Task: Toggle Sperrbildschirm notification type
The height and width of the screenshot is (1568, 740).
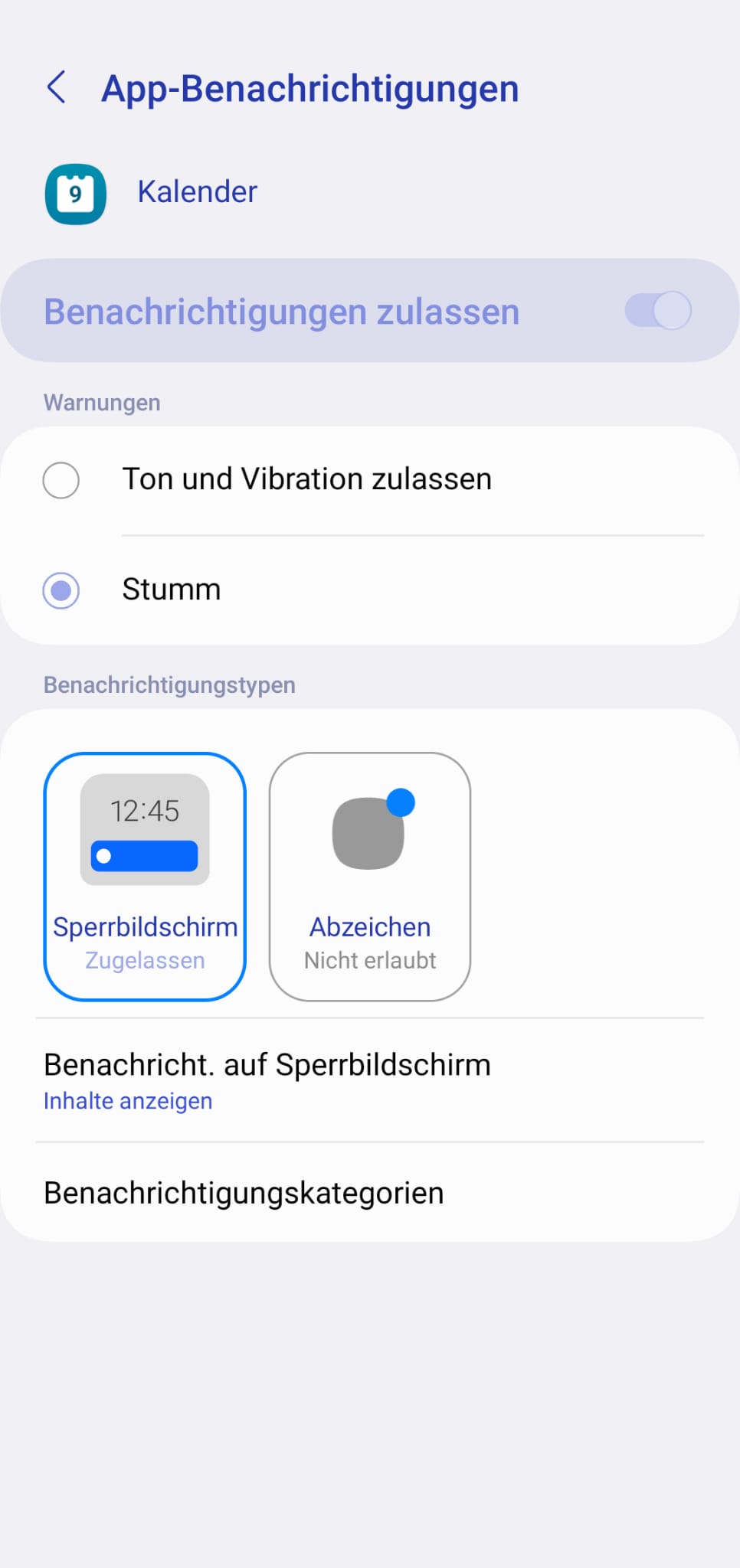Action: (x=145, y=876)
